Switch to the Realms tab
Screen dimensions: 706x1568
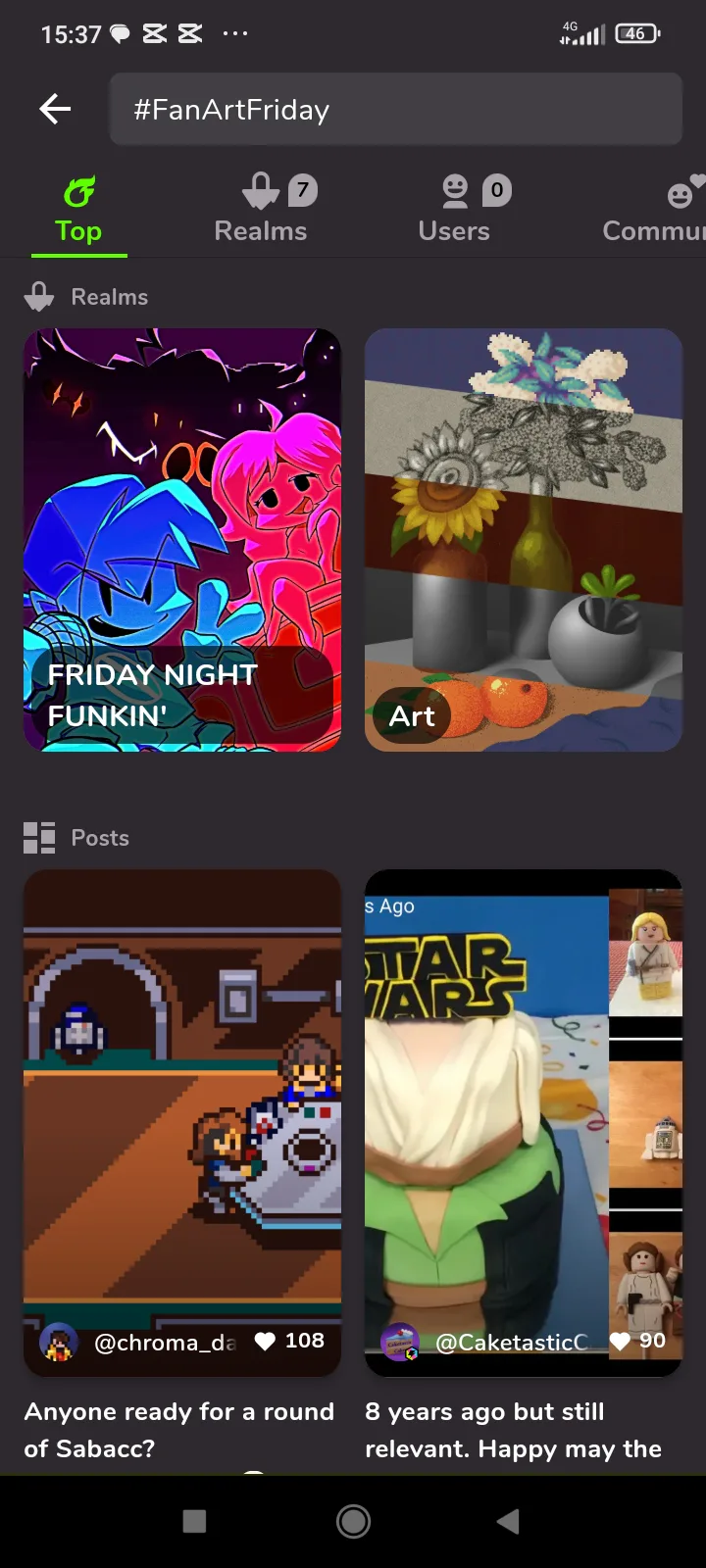[261, 209]
